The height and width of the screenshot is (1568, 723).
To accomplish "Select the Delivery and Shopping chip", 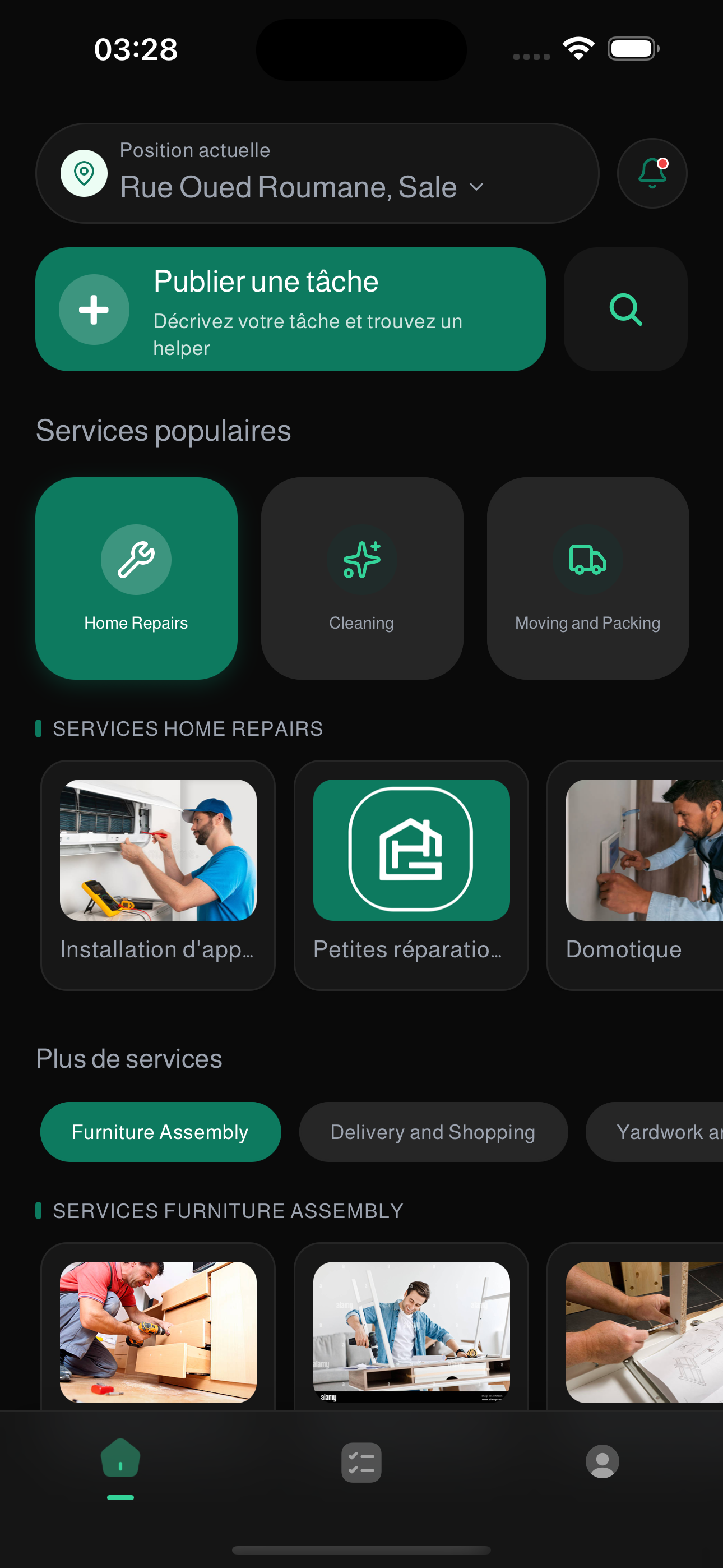I will 433,1132.
